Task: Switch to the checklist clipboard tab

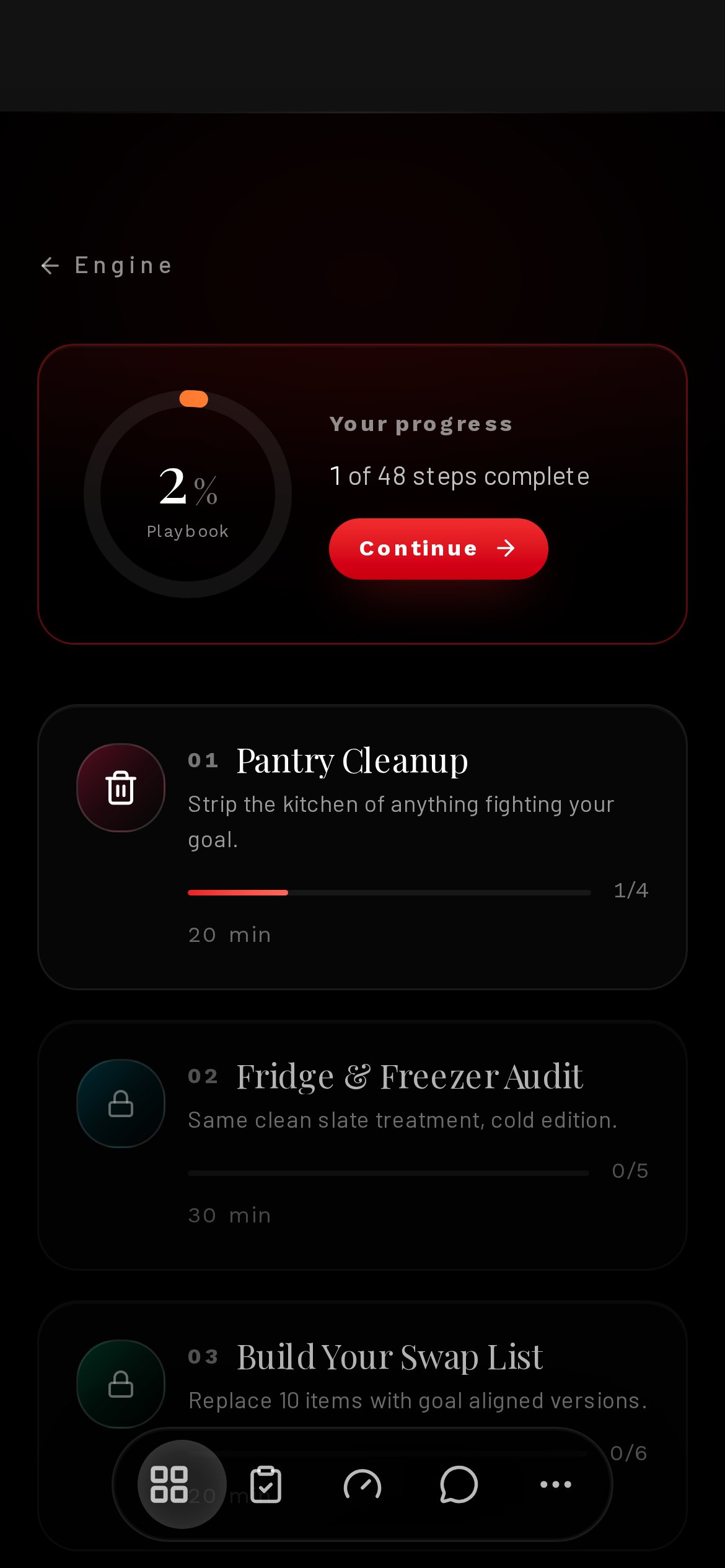Action: click(266, 1484)
